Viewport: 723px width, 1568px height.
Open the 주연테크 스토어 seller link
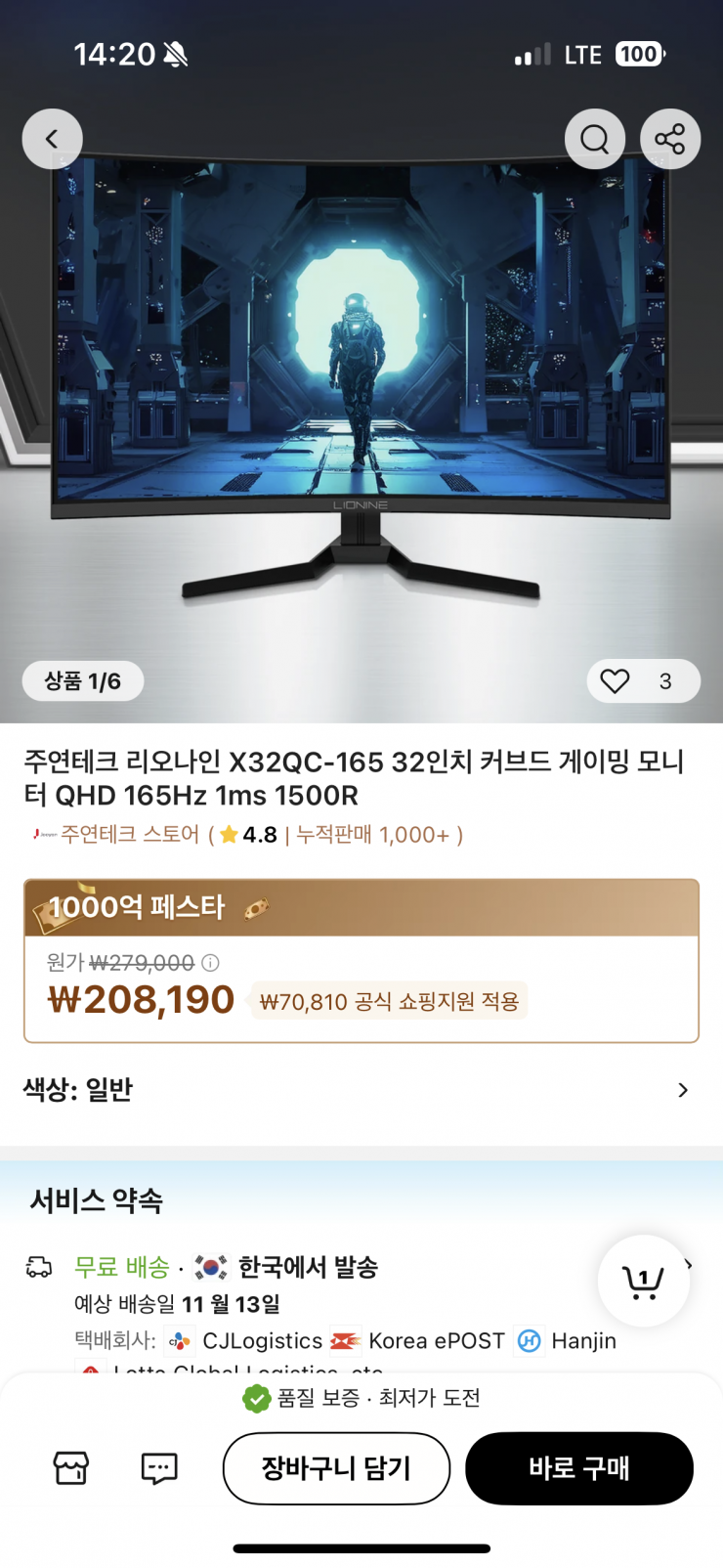click(129, 835)
